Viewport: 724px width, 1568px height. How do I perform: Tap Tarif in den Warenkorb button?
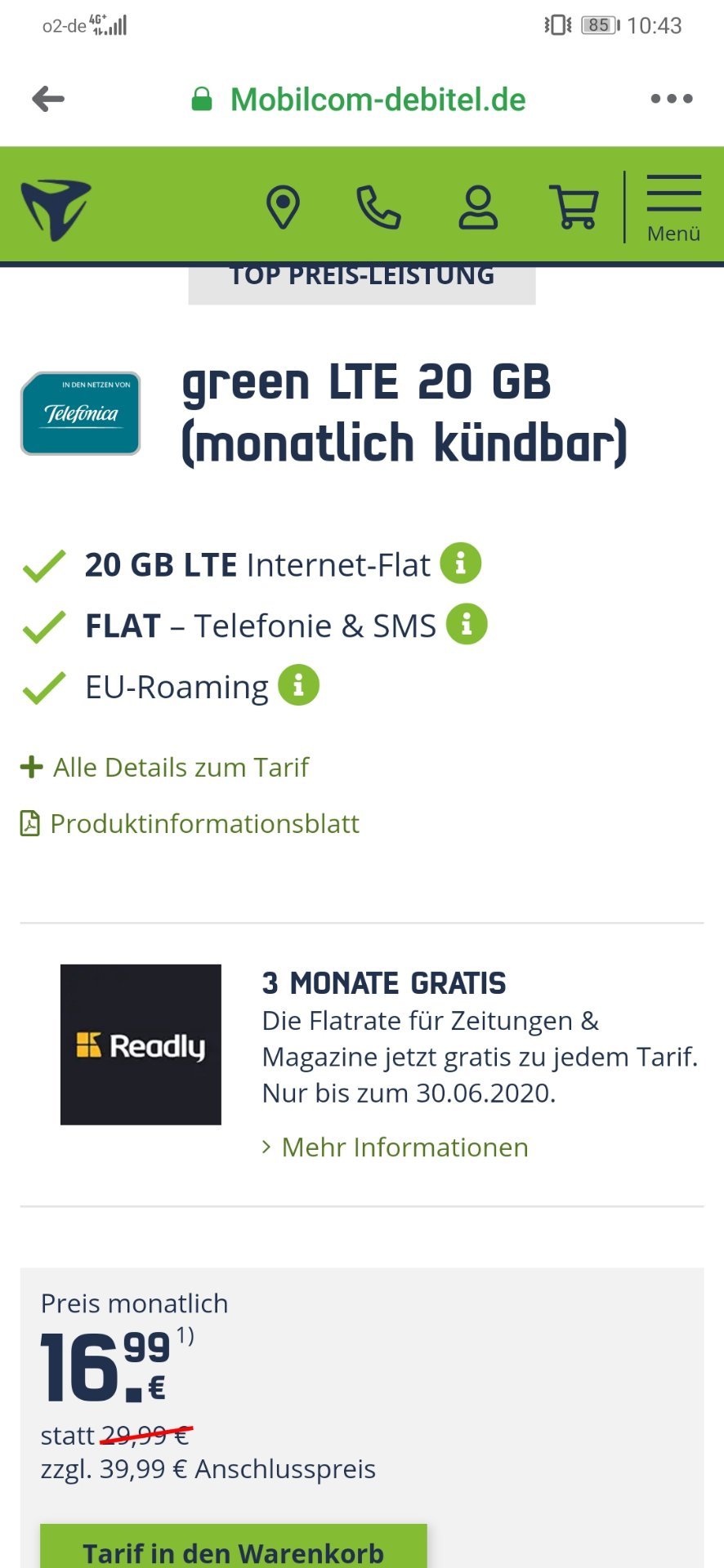(234, 1546)
